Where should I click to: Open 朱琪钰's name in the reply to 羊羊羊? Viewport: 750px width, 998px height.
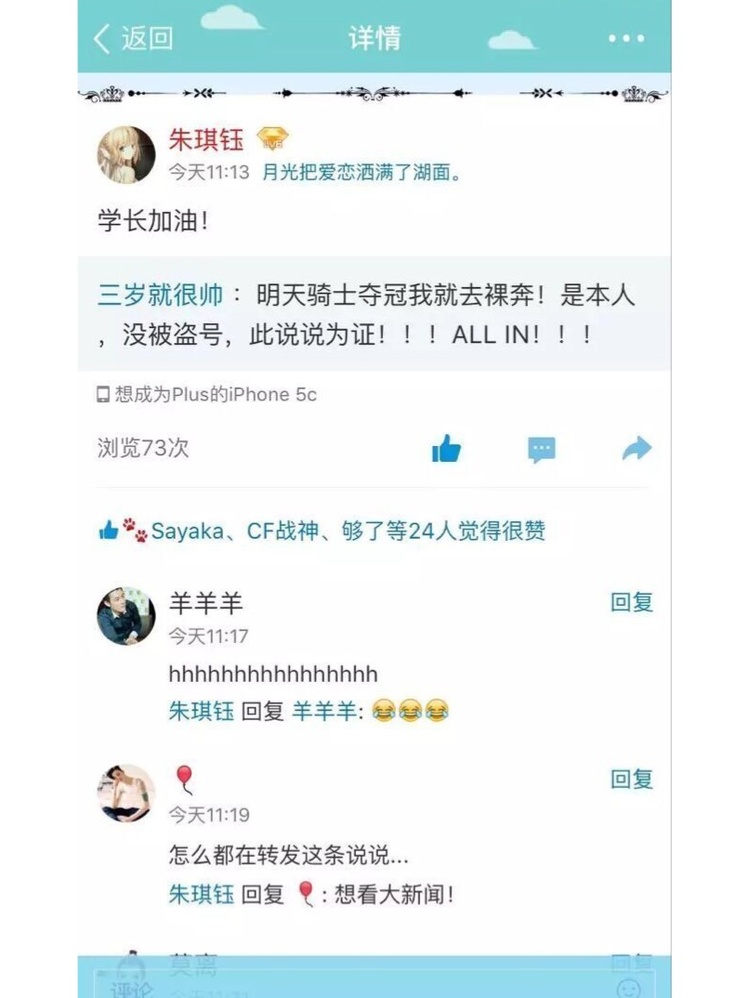tap(201, 711)
